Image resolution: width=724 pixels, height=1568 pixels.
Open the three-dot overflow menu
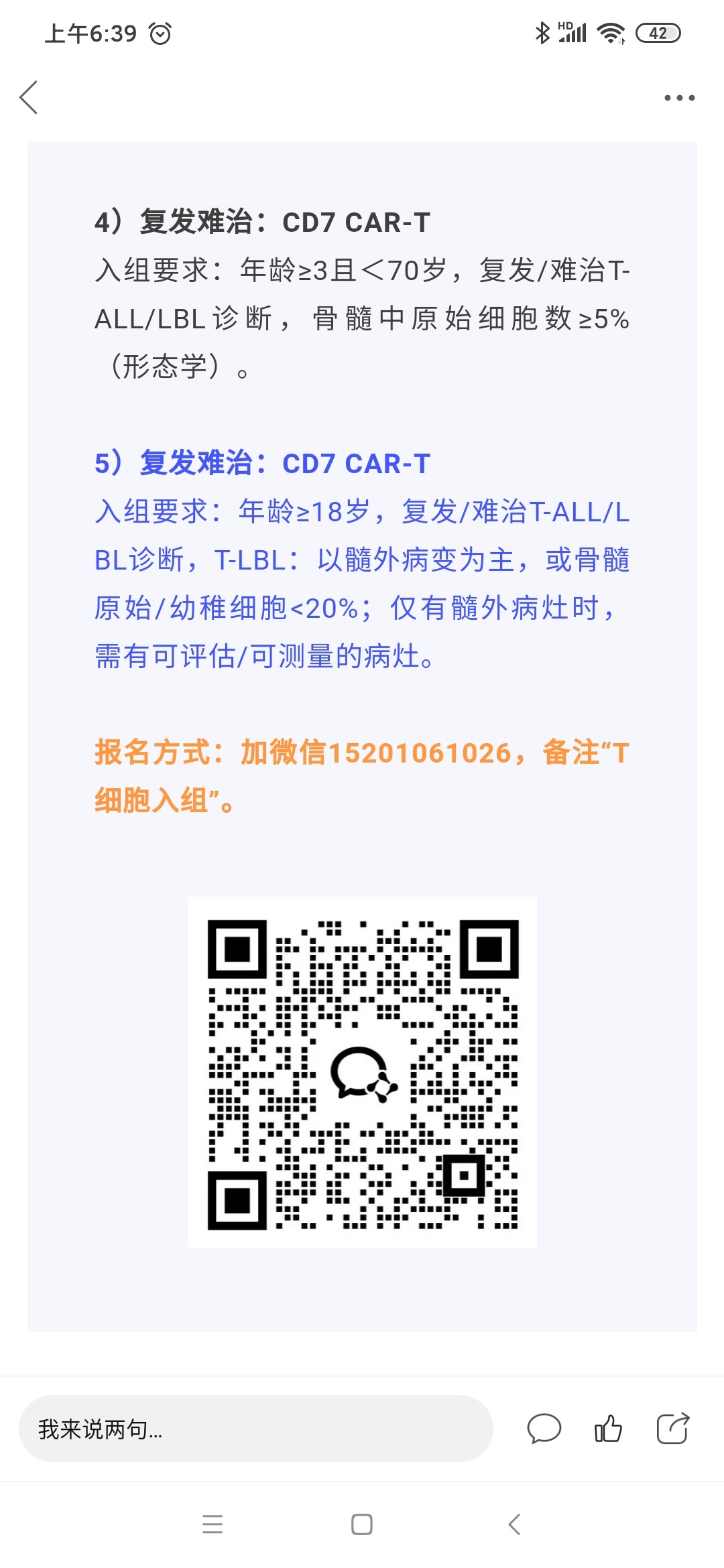[x=679, y=98]
